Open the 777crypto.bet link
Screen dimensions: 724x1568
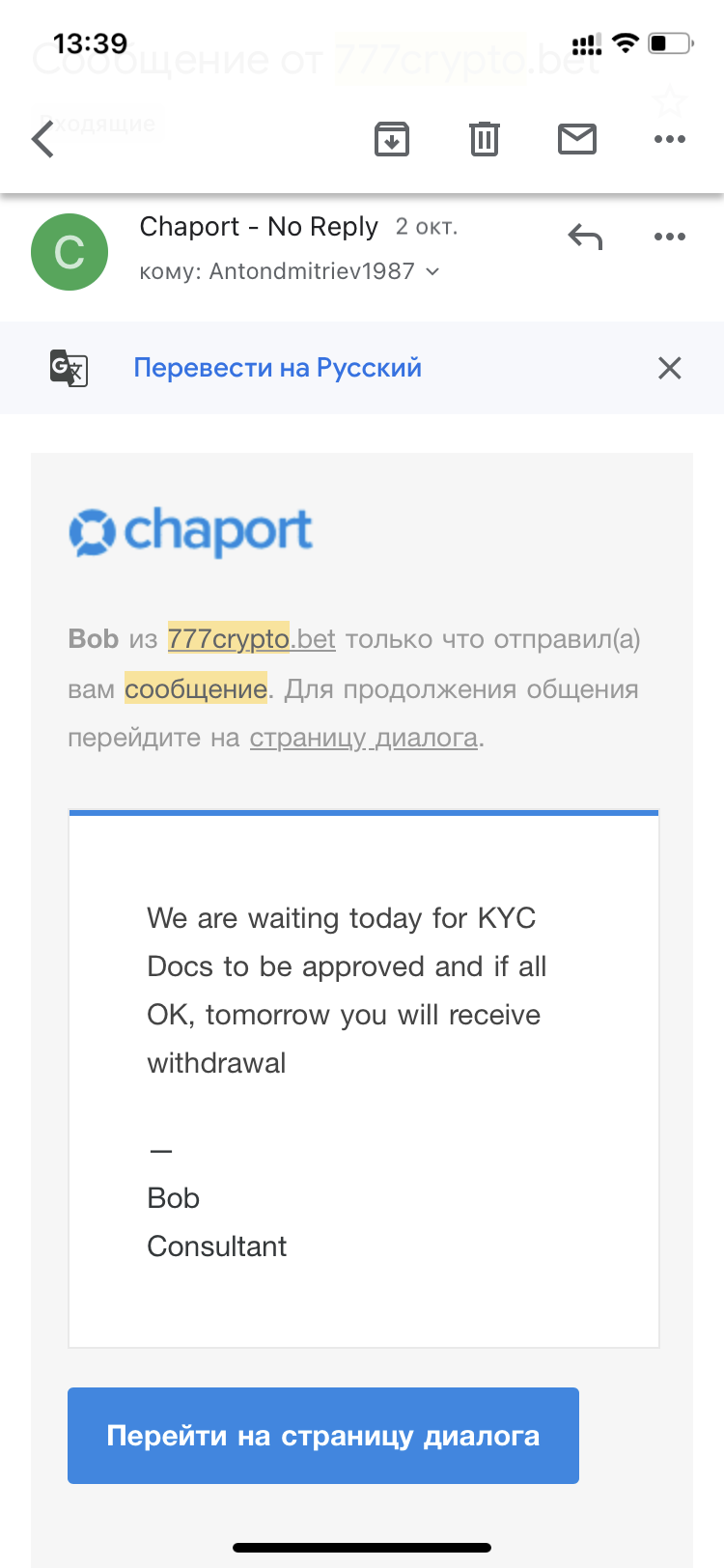[x=251, y=639]
